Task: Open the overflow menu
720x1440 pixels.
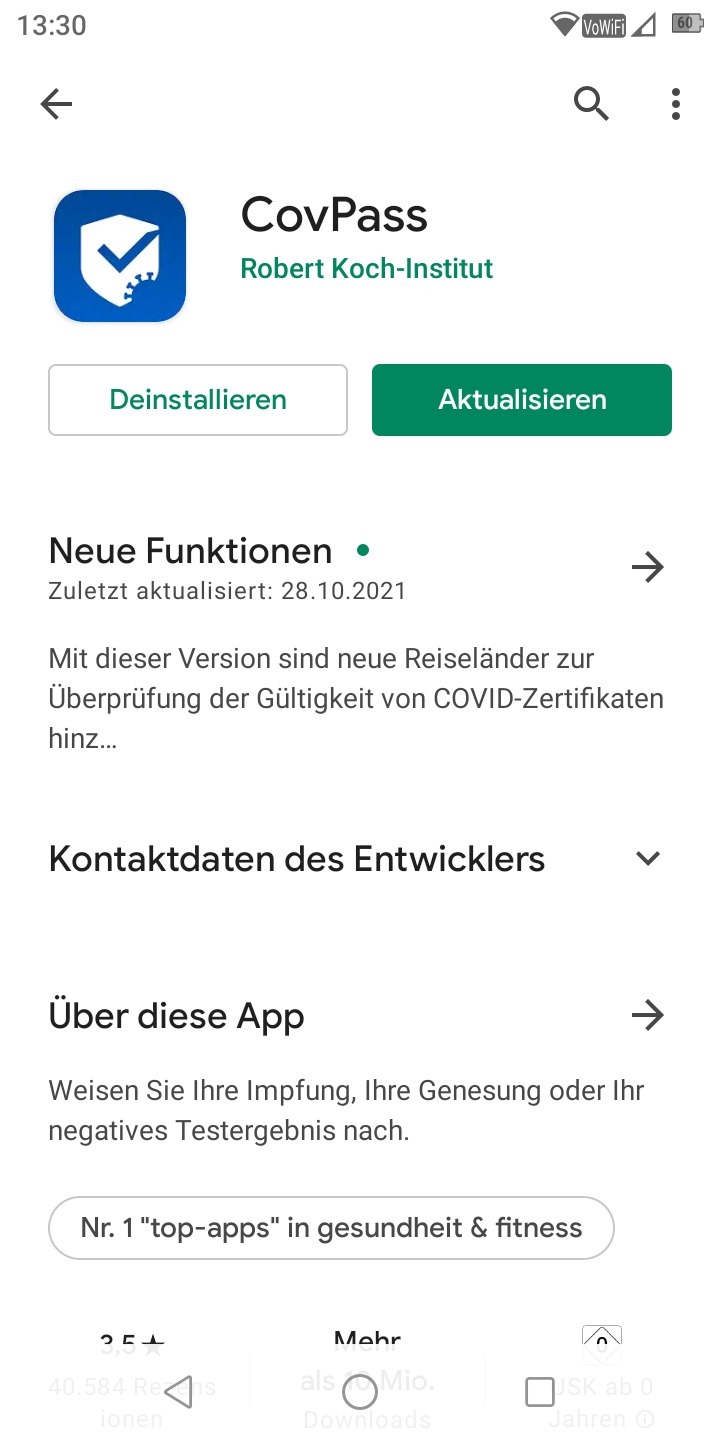Action: pyautogui.click(x=676, y=104)
